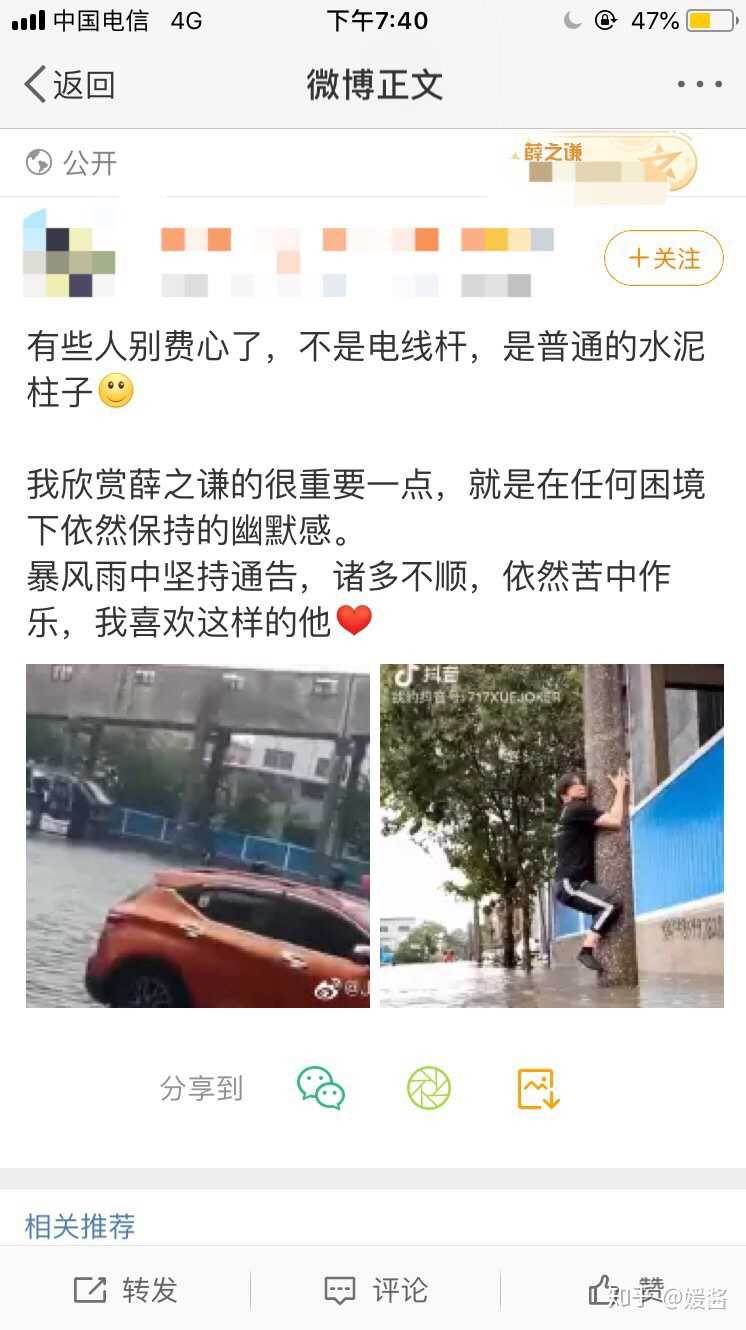
Task: Save the post as an image
Action: click(538, 1088)
